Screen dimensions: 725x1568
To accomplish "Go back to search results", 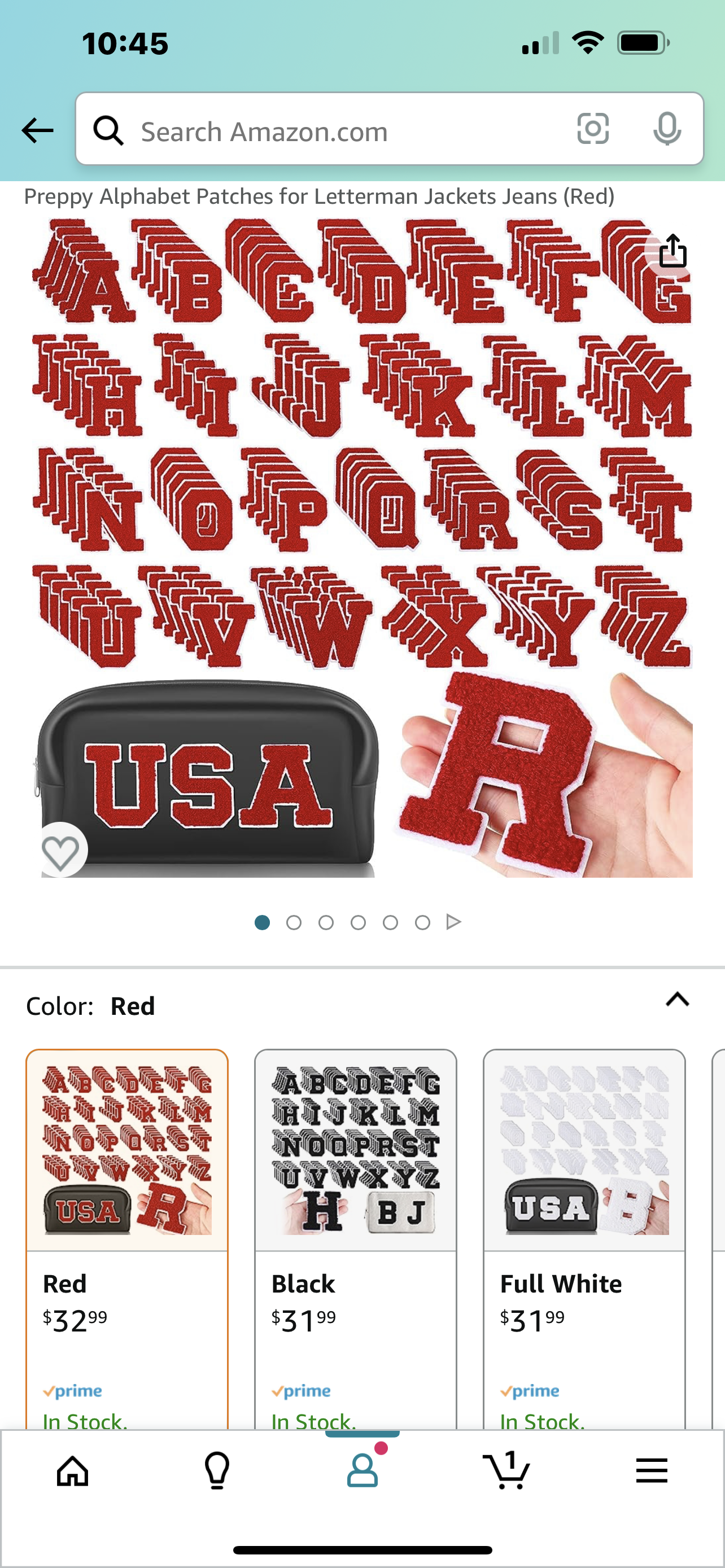I will click(38, 130).
